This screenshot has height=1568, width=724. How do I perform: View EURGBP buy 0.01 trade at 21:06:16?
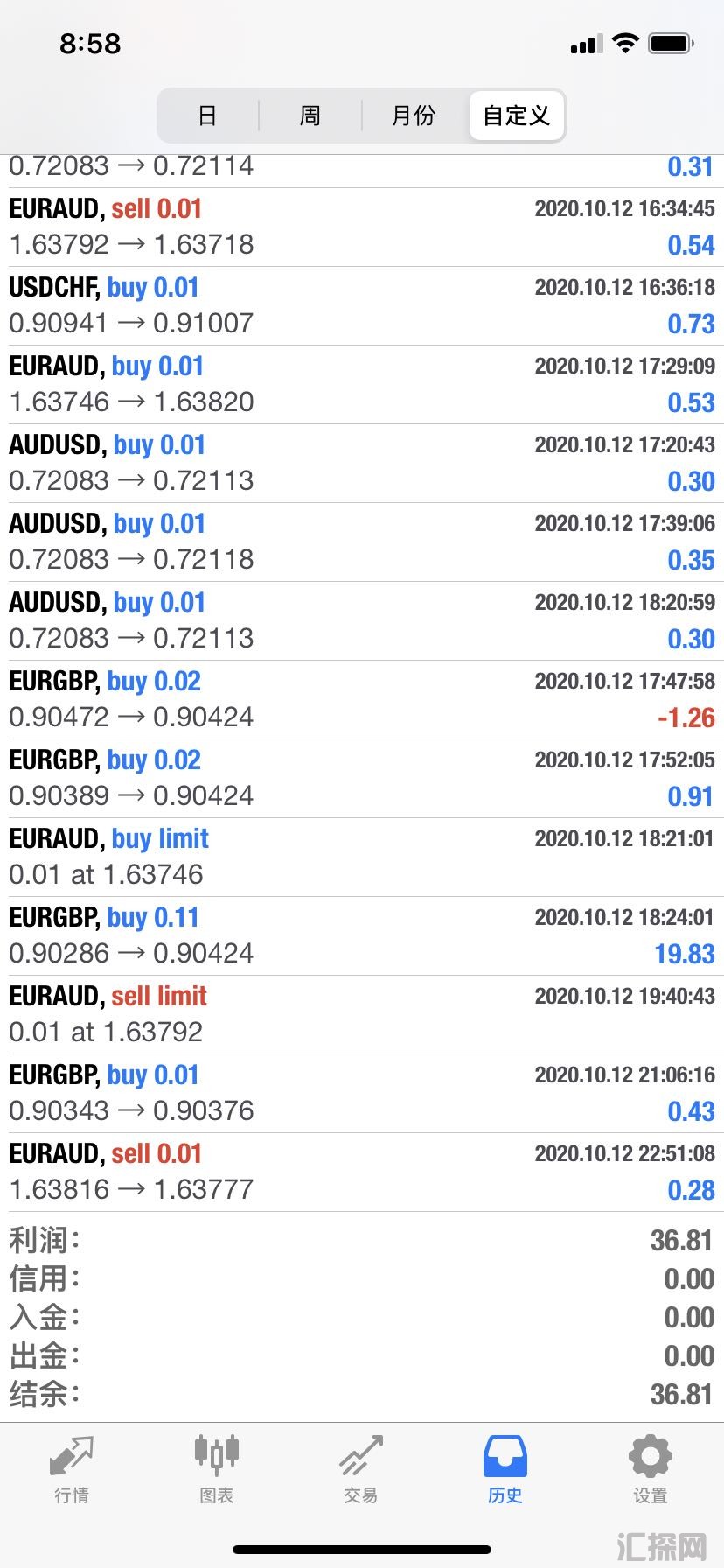coord(362,1093)
